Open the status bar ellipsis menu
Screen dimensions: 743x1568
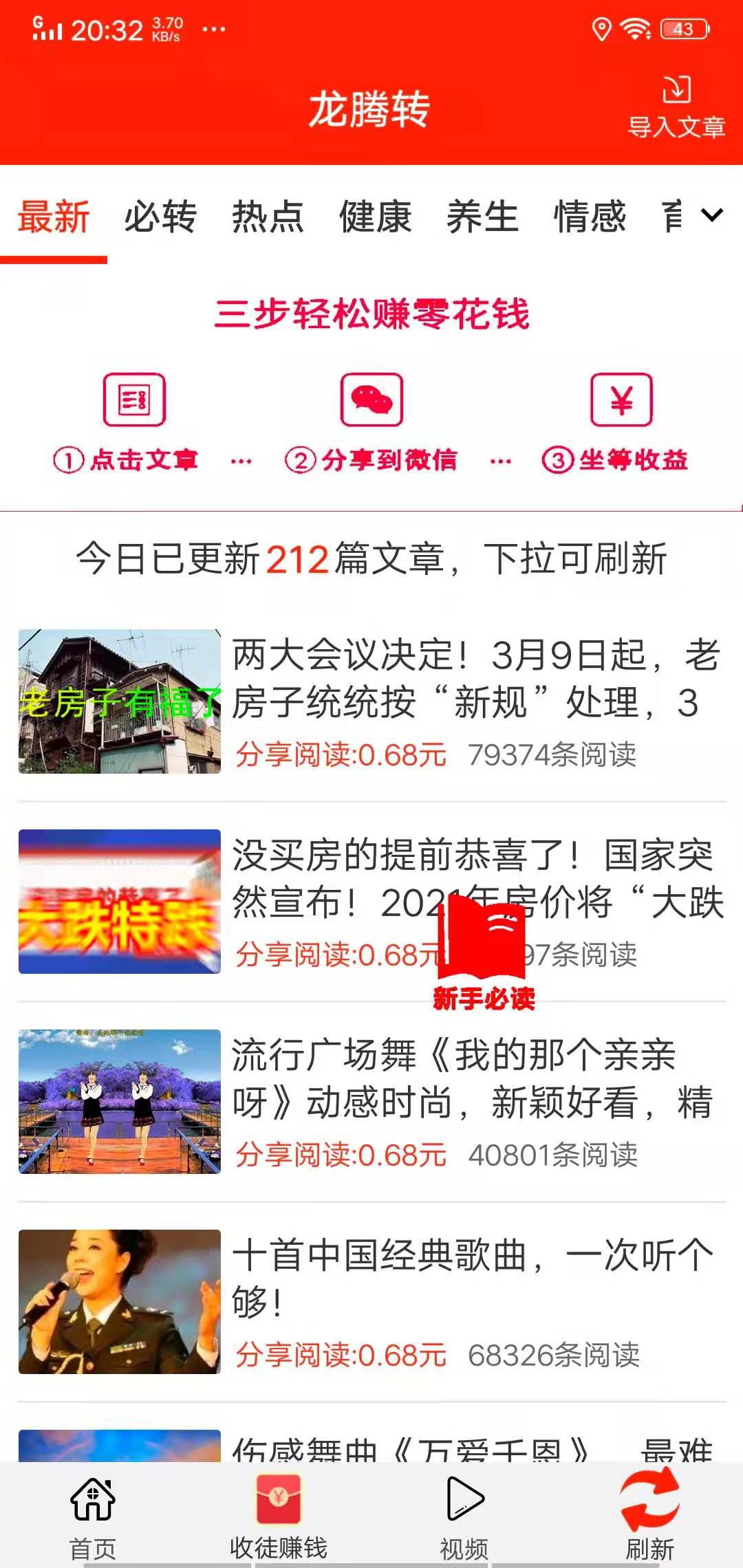[213, 31]
